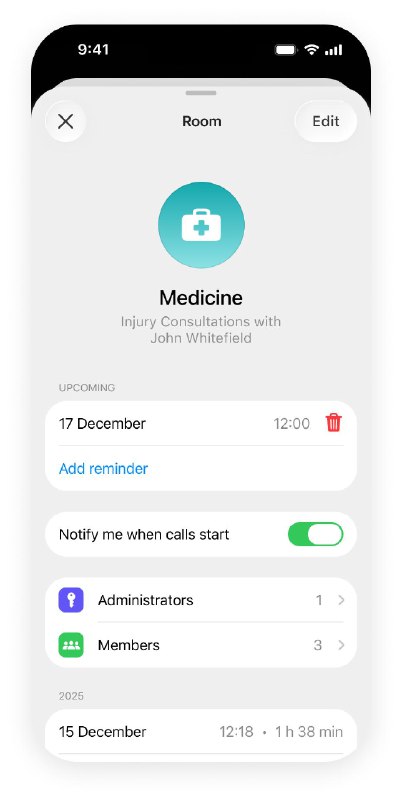
Task: Add a reminder for the upcoming call
Action: point(104,468)
